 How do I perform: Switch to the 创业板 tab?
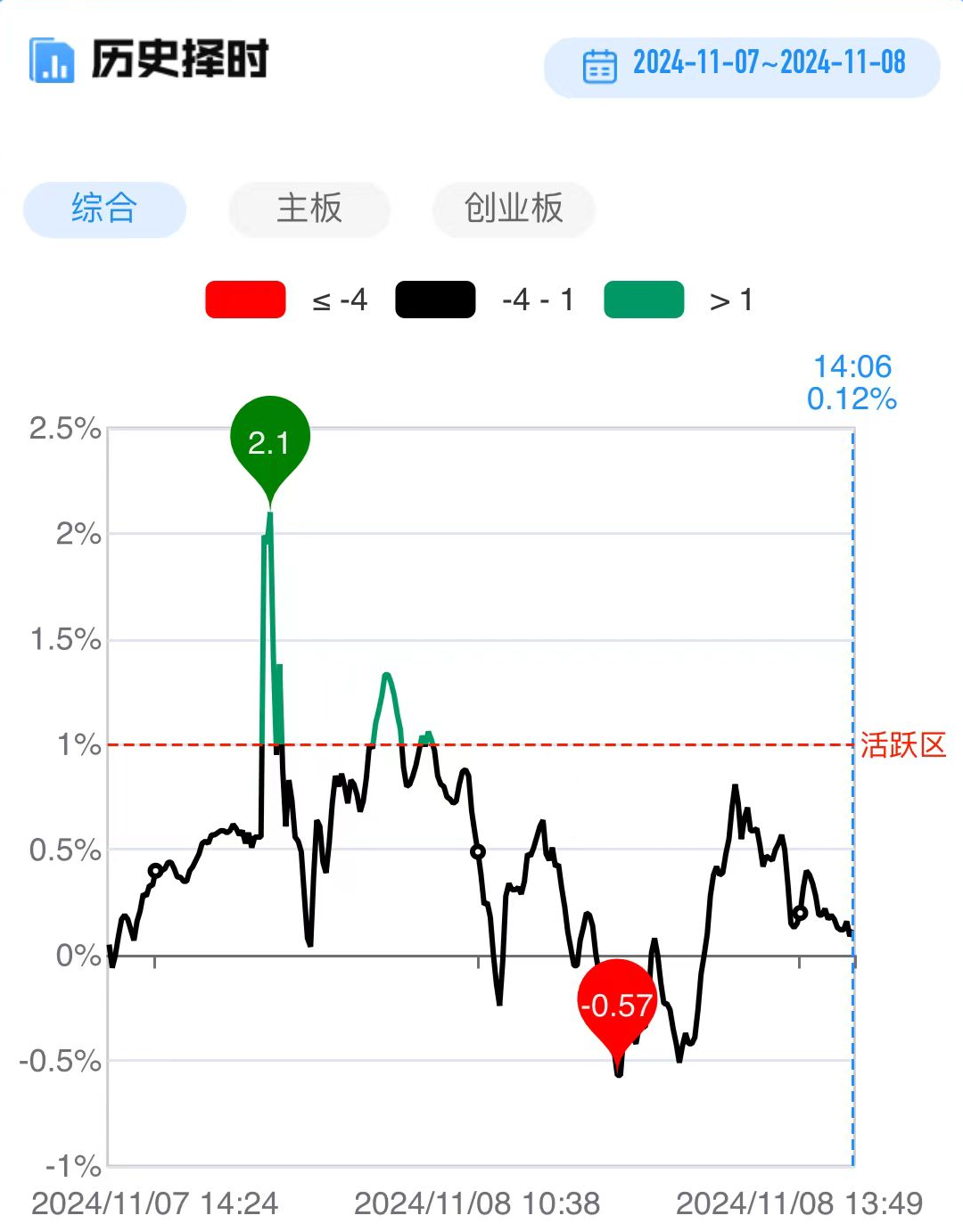514,209
